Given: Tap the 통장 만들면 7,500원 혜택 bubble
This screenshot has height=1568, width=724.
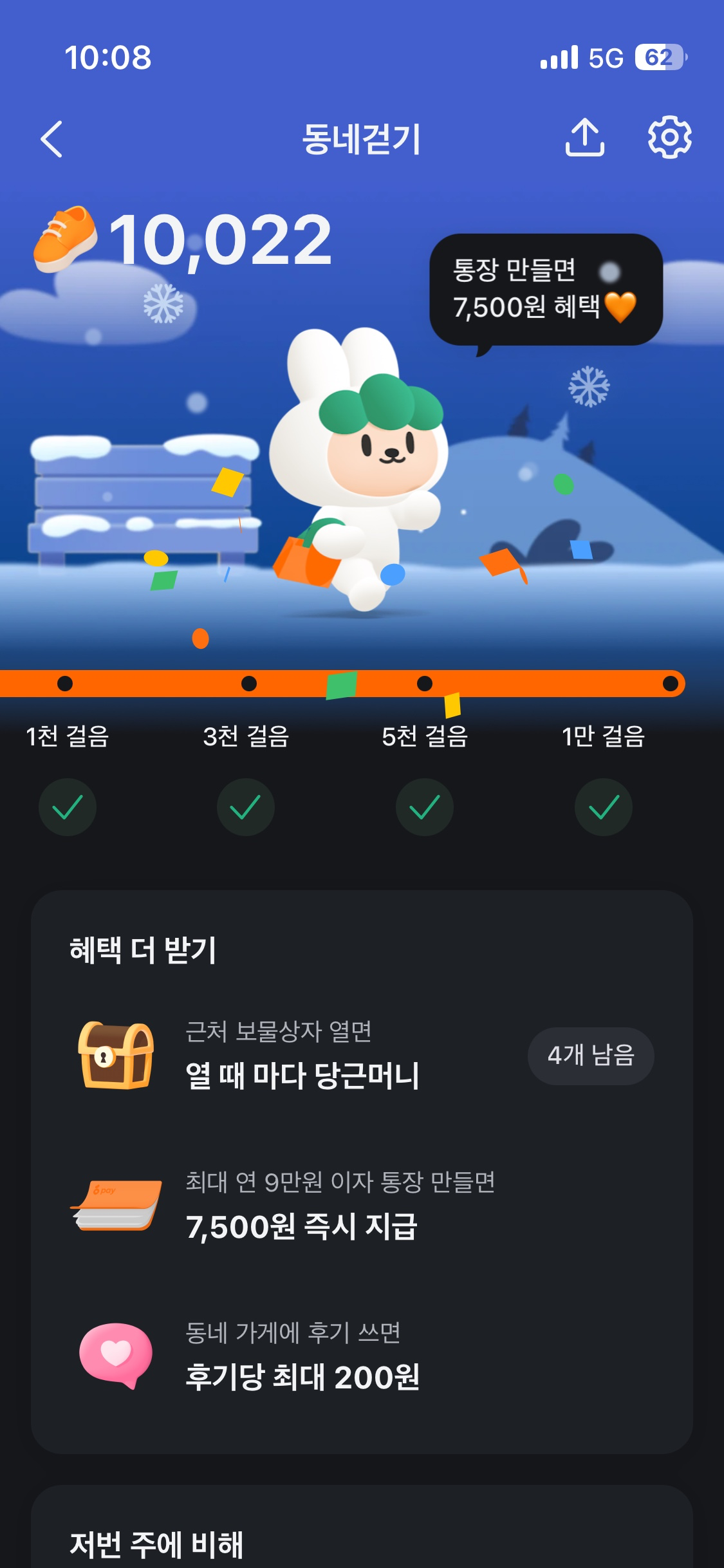Looking at the screenshot, I should (x=545, y=290).
